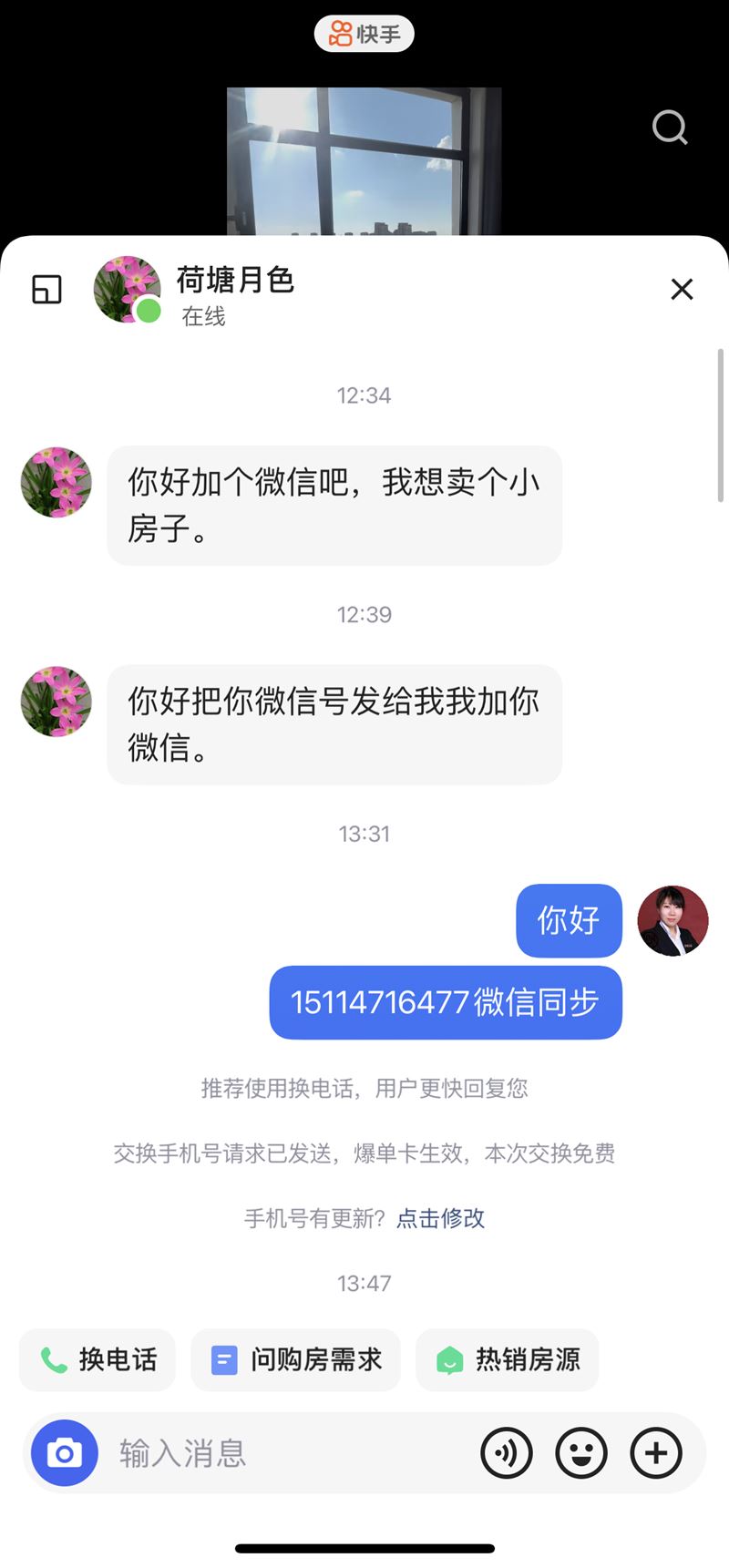This screenshot has width=729, height=1568.
Task: Open the emoji picker
Action: pos(581,1453)
